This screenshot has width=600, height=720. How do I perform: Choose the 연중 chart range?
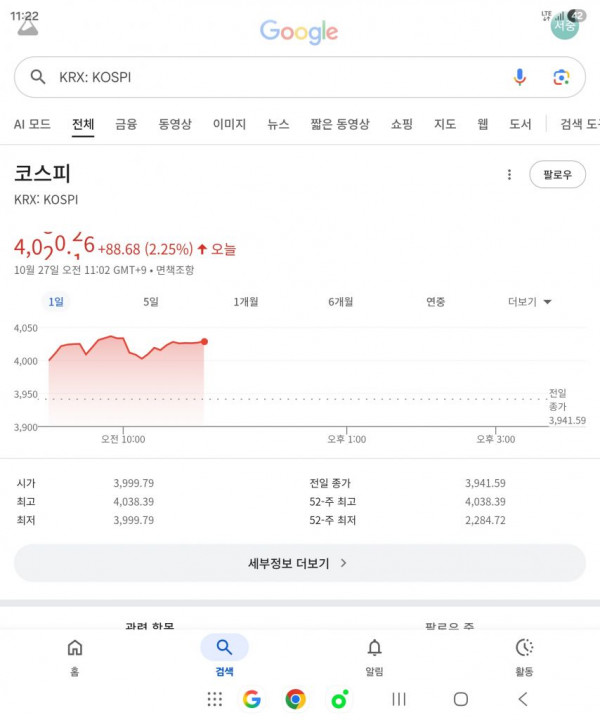(436, 302)
